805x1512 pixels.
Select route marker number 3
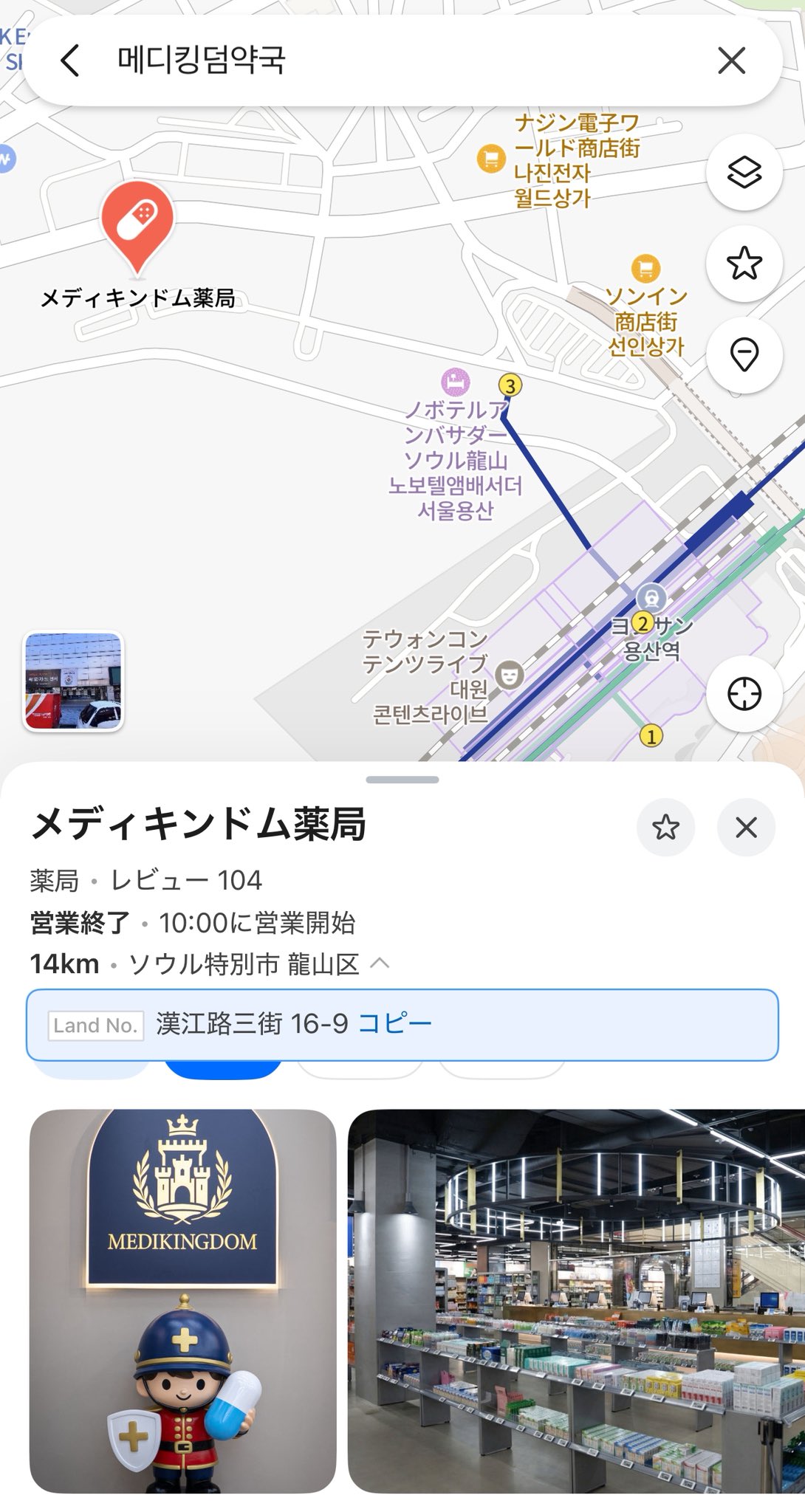[x=510, y=383]
